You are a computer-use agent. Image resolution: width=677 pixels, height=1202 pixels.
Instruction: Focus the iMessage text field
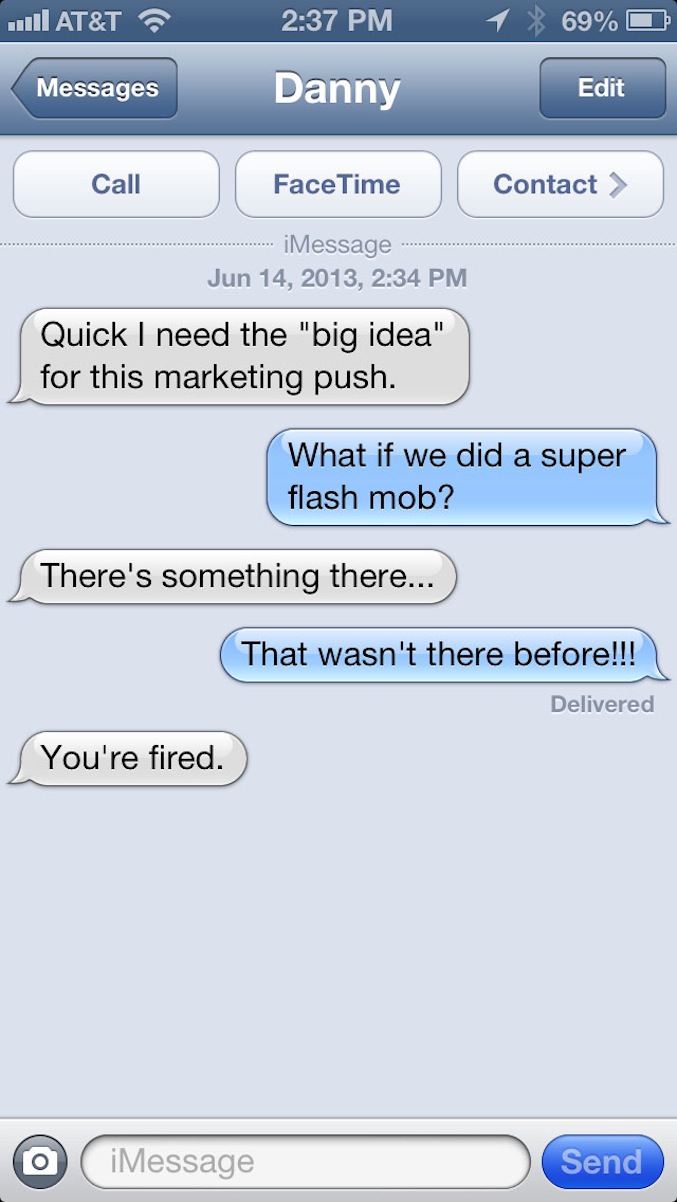click(x=305, y=1162)
